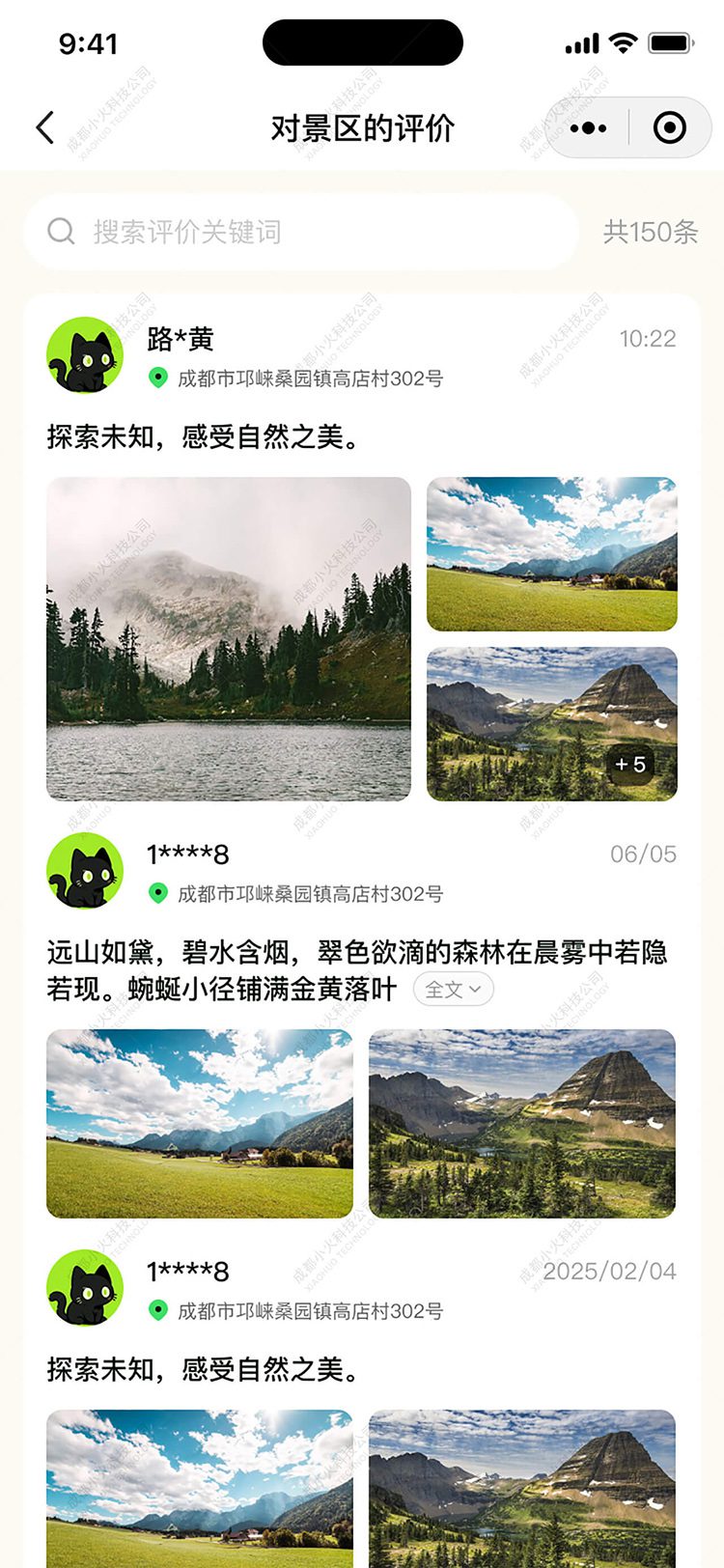
Task: Tap the mini-program close/home capsule icon
Action: (671, 126)
